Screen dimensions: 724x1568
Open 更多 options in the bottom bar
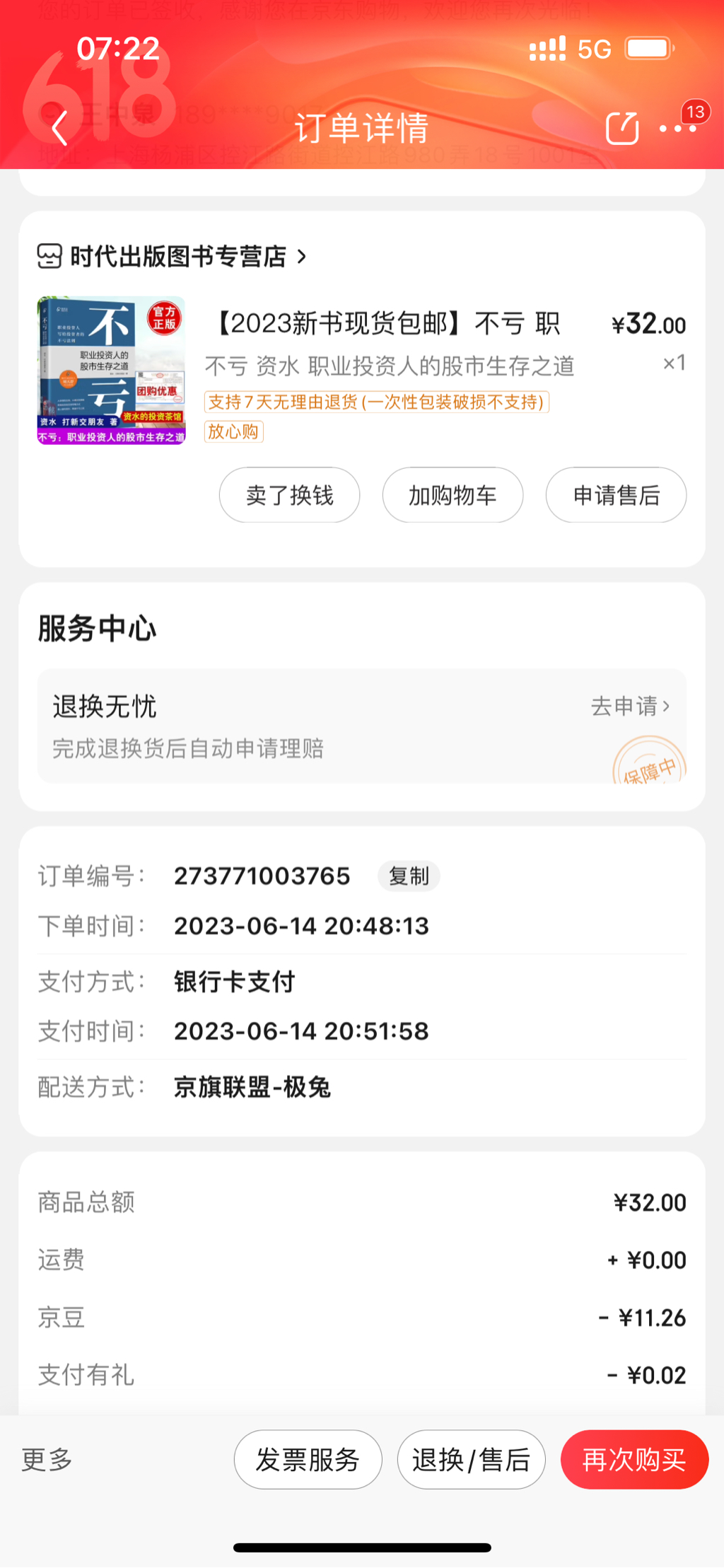pyautogui.click(x=47, y=1459)
